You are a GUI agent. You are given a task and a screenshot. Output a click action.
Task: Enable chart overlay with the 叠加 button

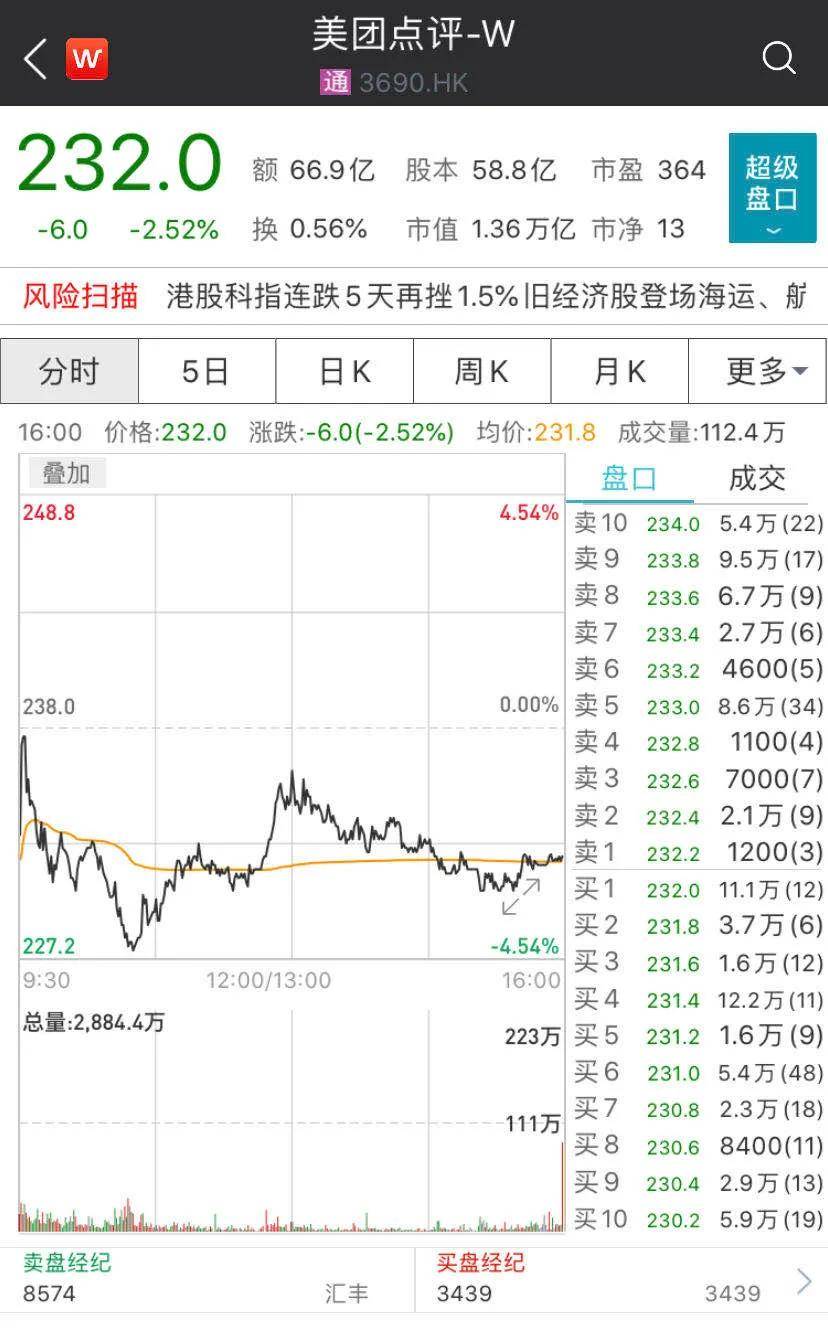point(66,473)
